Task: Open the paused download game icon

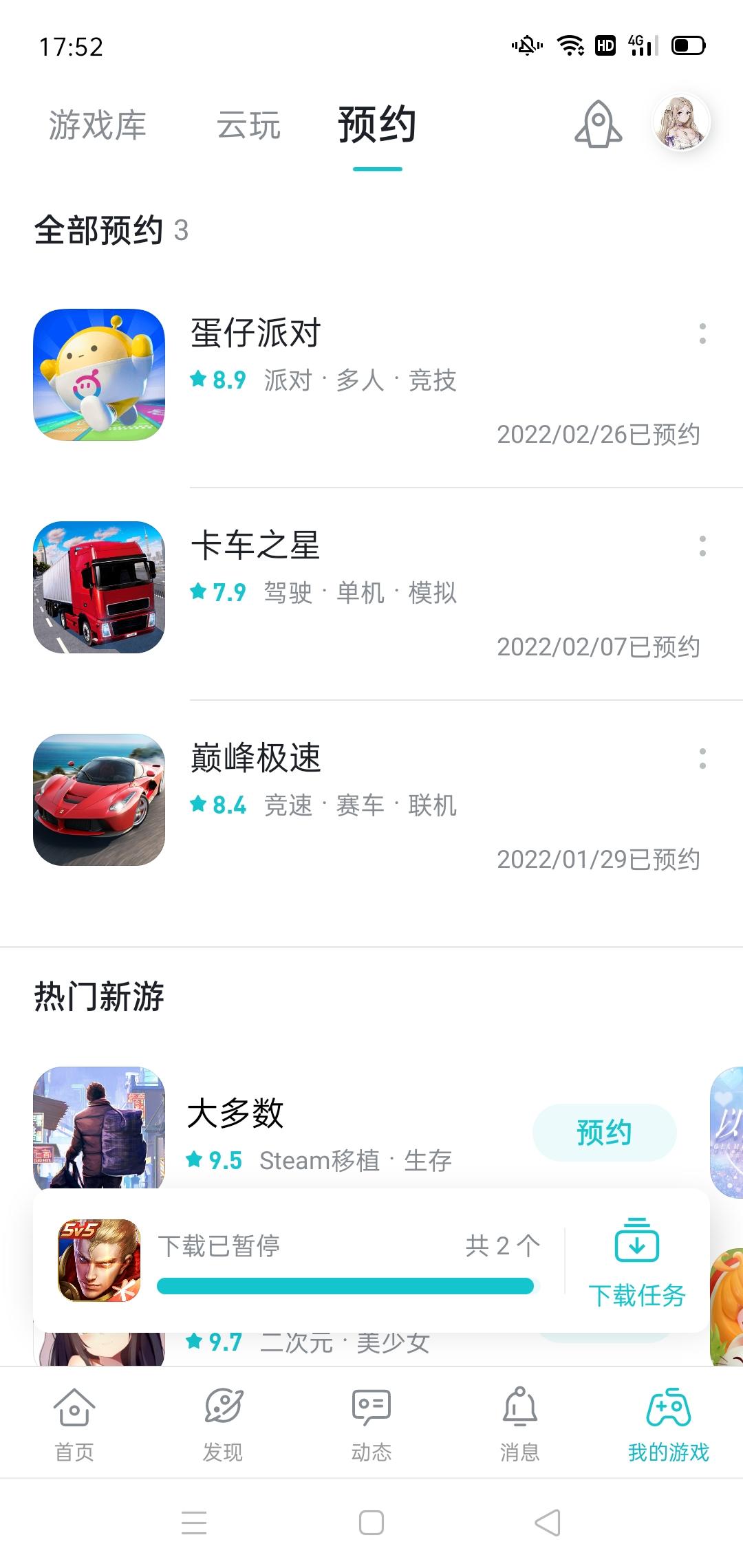Action: tap(100, 1261)
